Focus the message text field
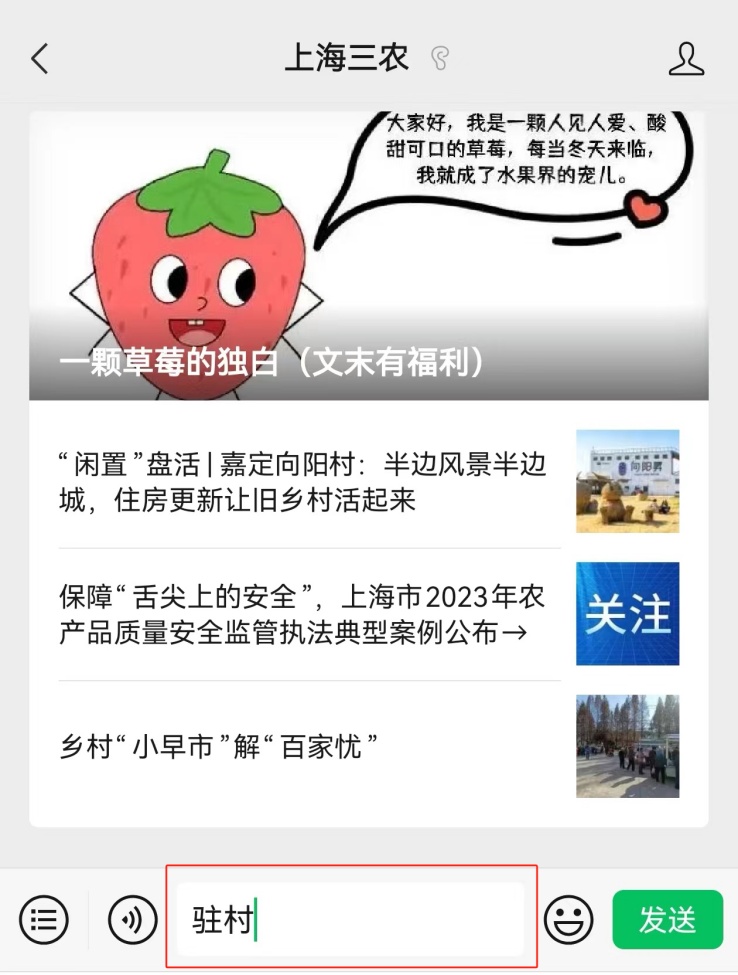Screen dimensions: 738x975 coord(350,919)
